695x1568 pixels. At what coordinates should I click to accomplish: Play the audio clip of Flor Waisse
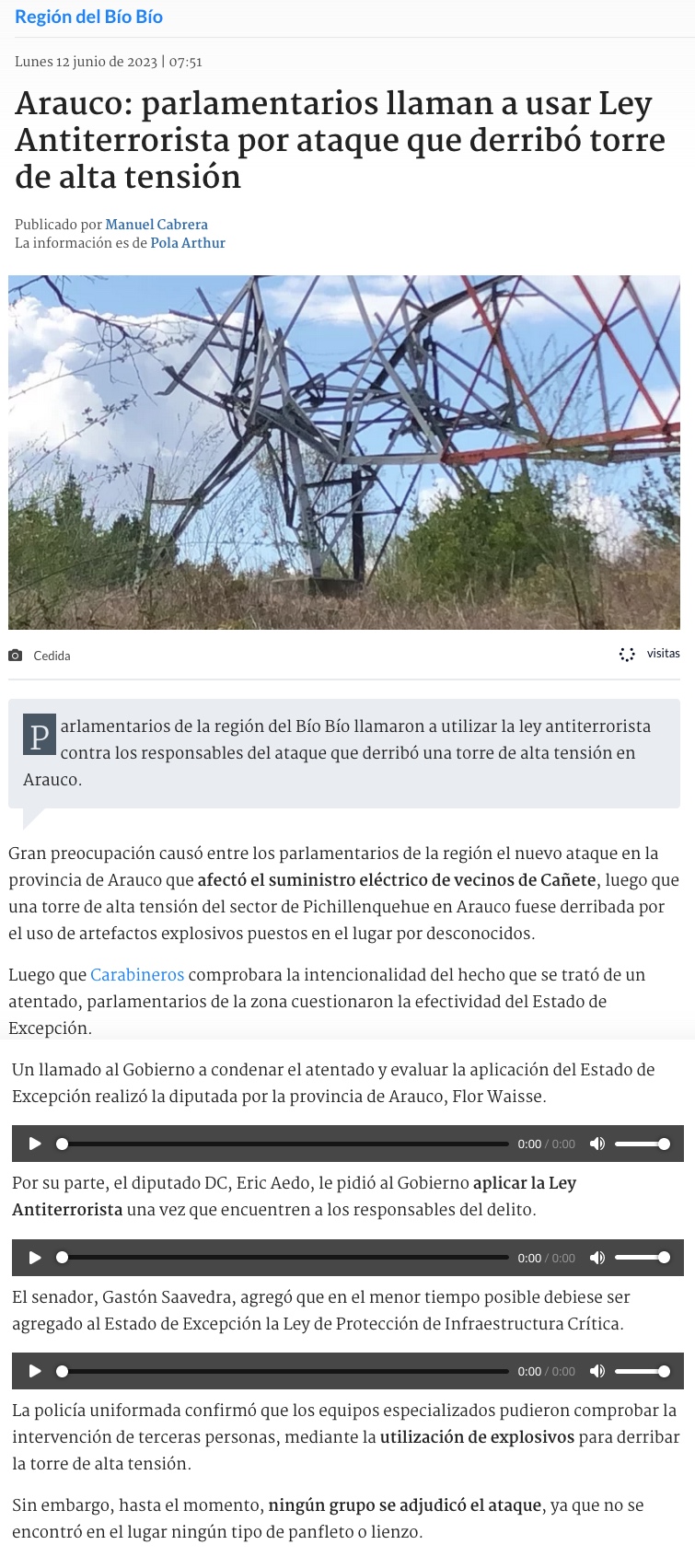[35, 1144]
